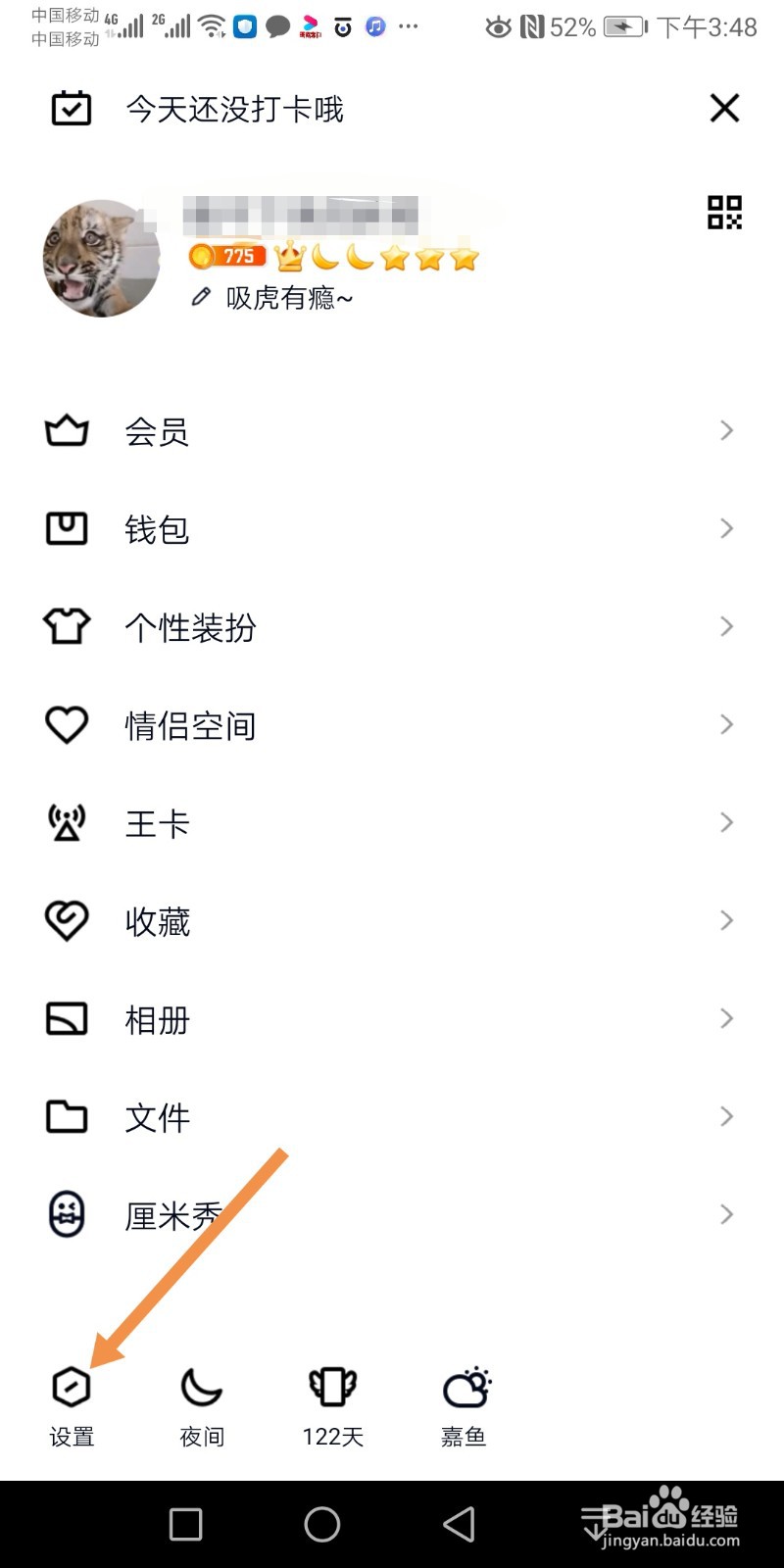The width and height of the screenshot is (784, 1568).
Task: Tap the 打卡 check-in calendar toggle
Action: (70, 108)
